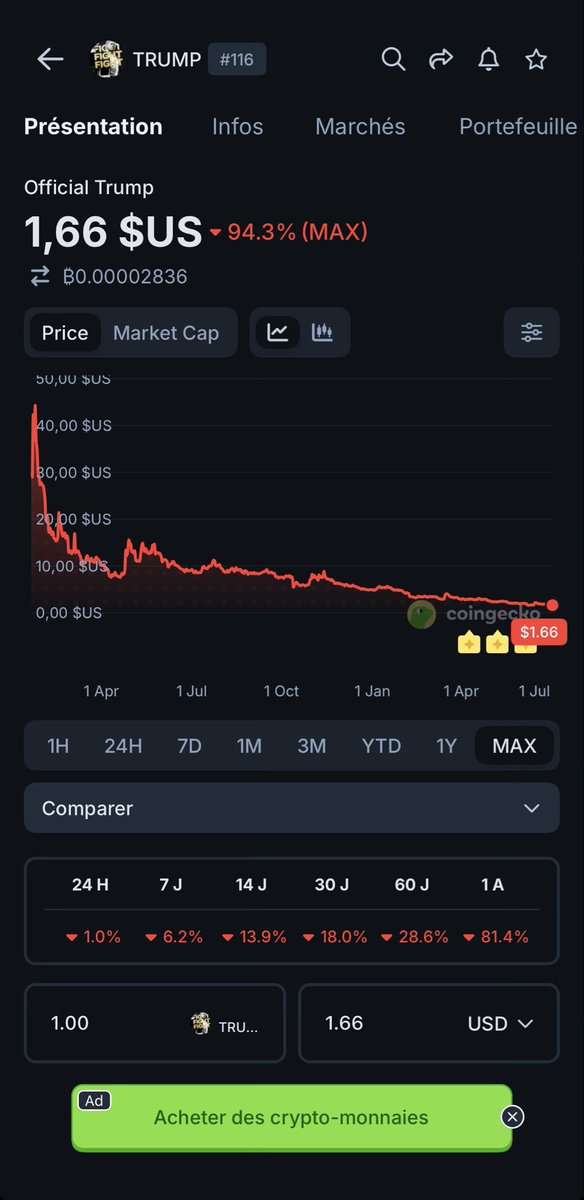Switch to the Portefeuille tab
Screen dimensions: 584x1200
coord(517,127)
